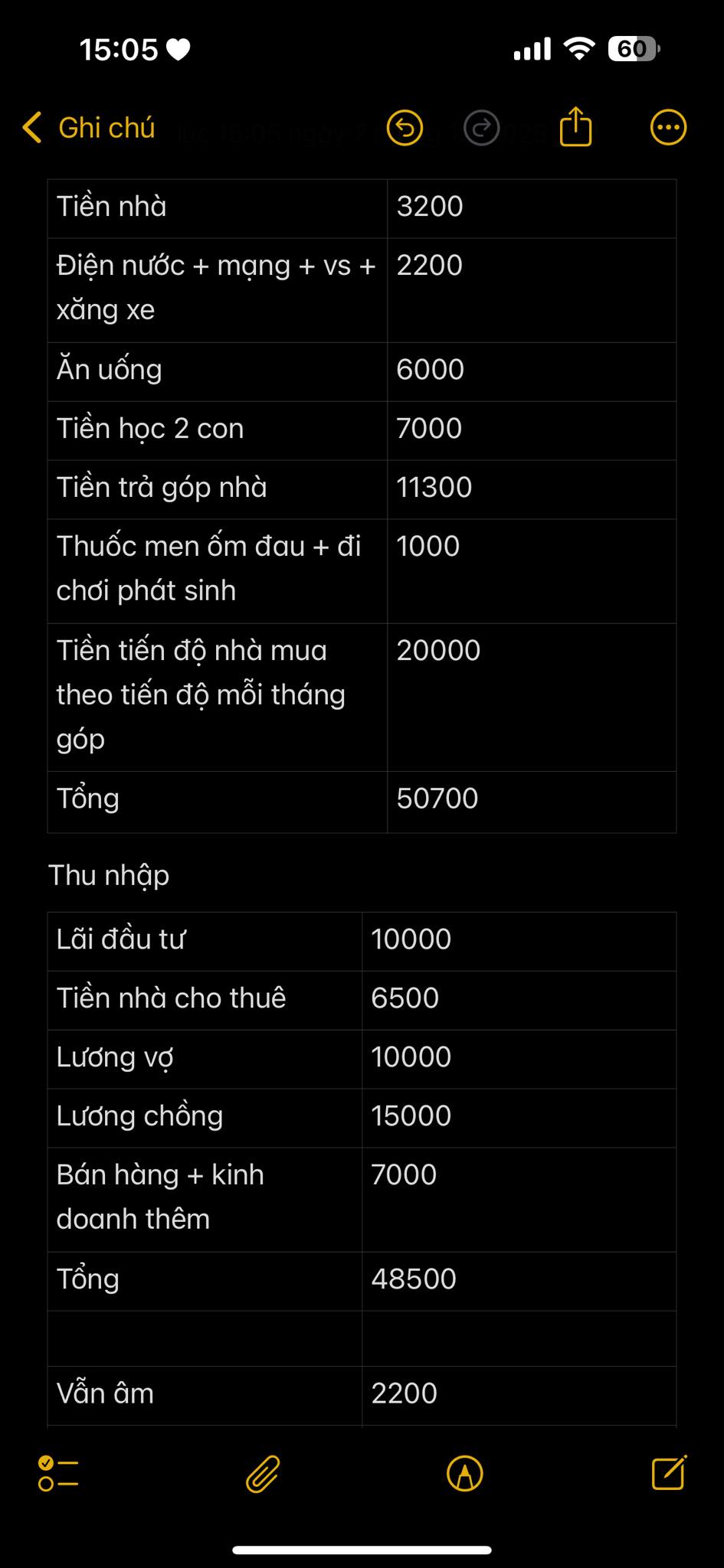The height and width of the screenshot is (1568, 724).
Task: Share this note
Action: pyautogui.click(x=575, y=126)
